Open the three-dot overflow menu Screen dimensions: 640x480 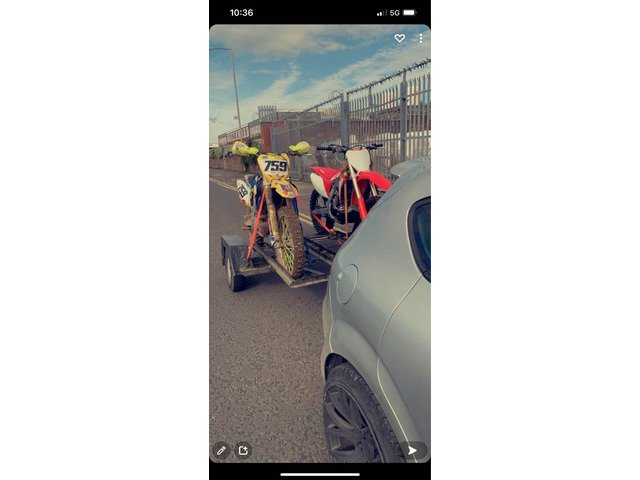tap(420, 38)
